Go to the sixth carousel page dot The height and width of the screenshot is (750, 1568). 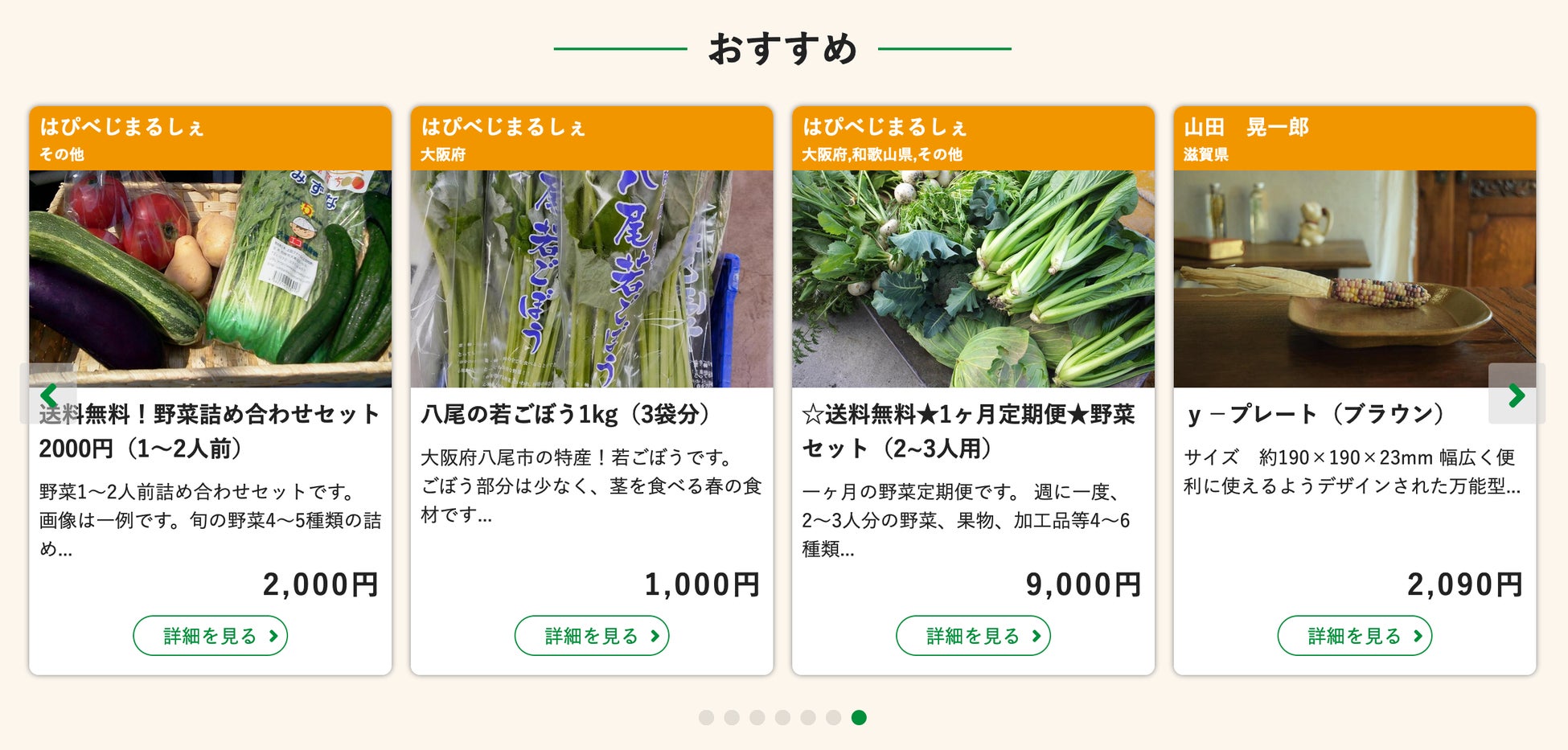click(x=834, y=717)
